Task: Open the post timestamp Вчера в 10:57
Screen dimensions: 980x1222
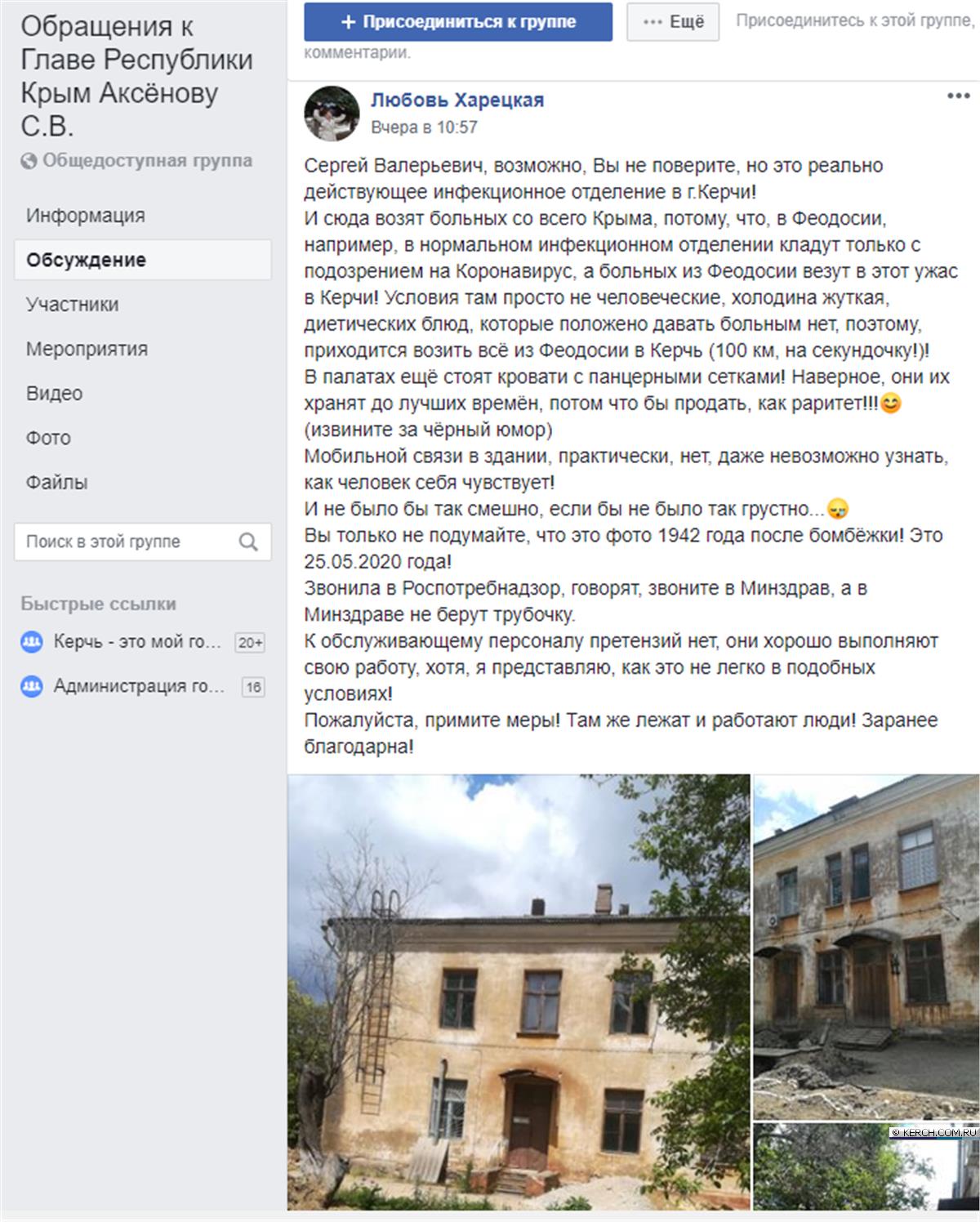Action: (424, 127)
